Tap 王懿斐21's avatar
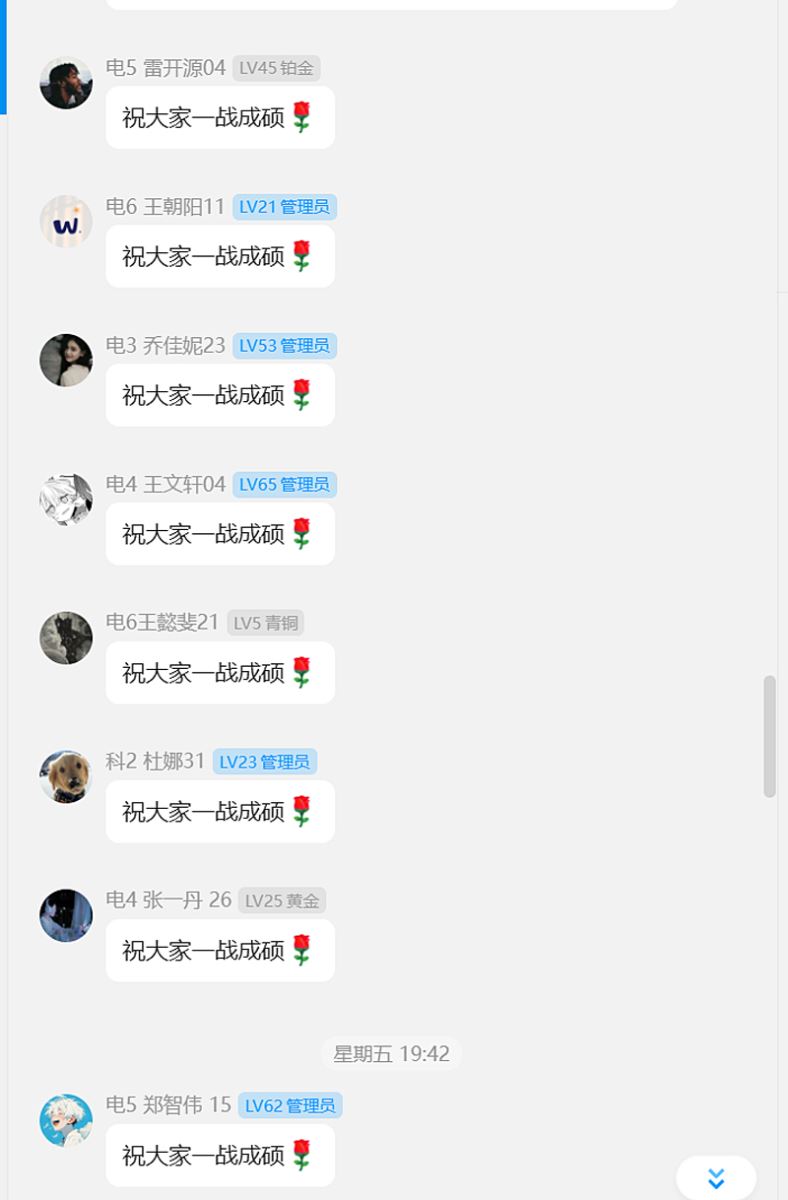Viewport: 788px width, 1200px height. 66,638
